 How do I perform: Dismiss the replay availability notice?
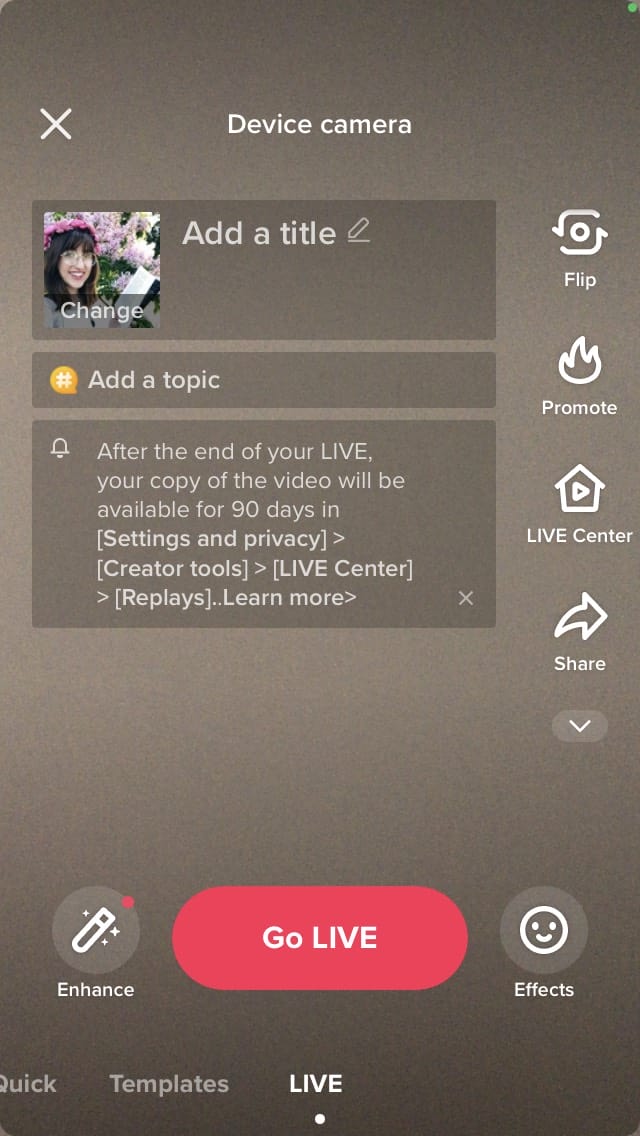point(466,598)
